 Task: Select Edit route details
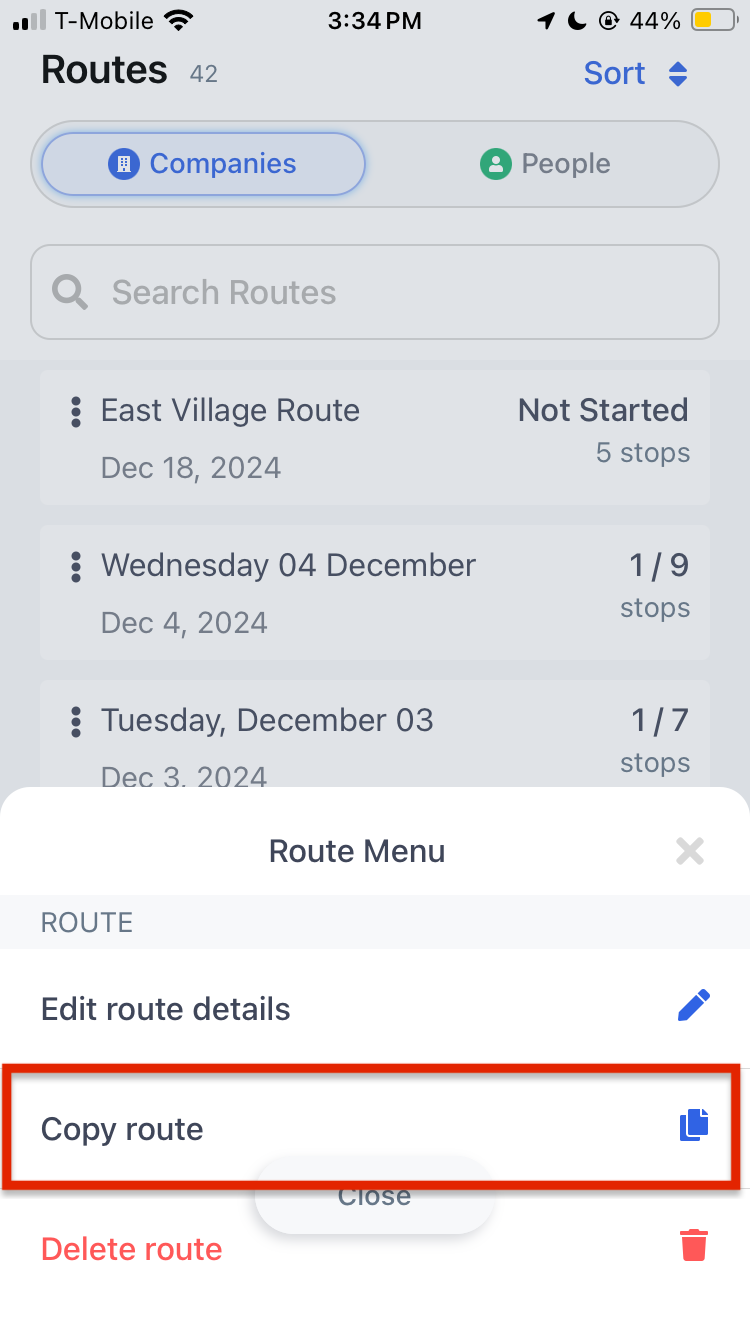pyautogui.click(x=375, y=1008)
